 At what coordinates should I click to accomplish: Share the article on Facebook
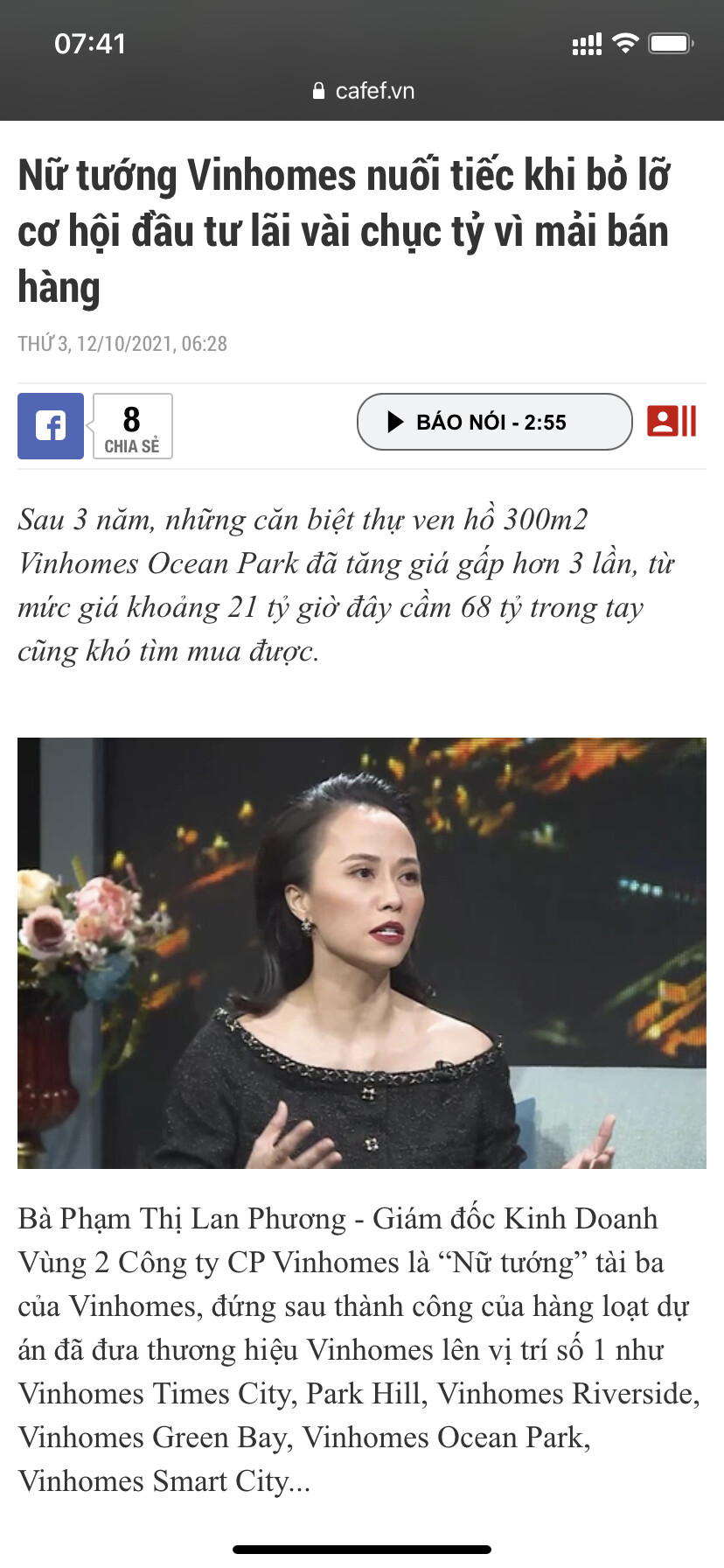[x=51, y=426]
